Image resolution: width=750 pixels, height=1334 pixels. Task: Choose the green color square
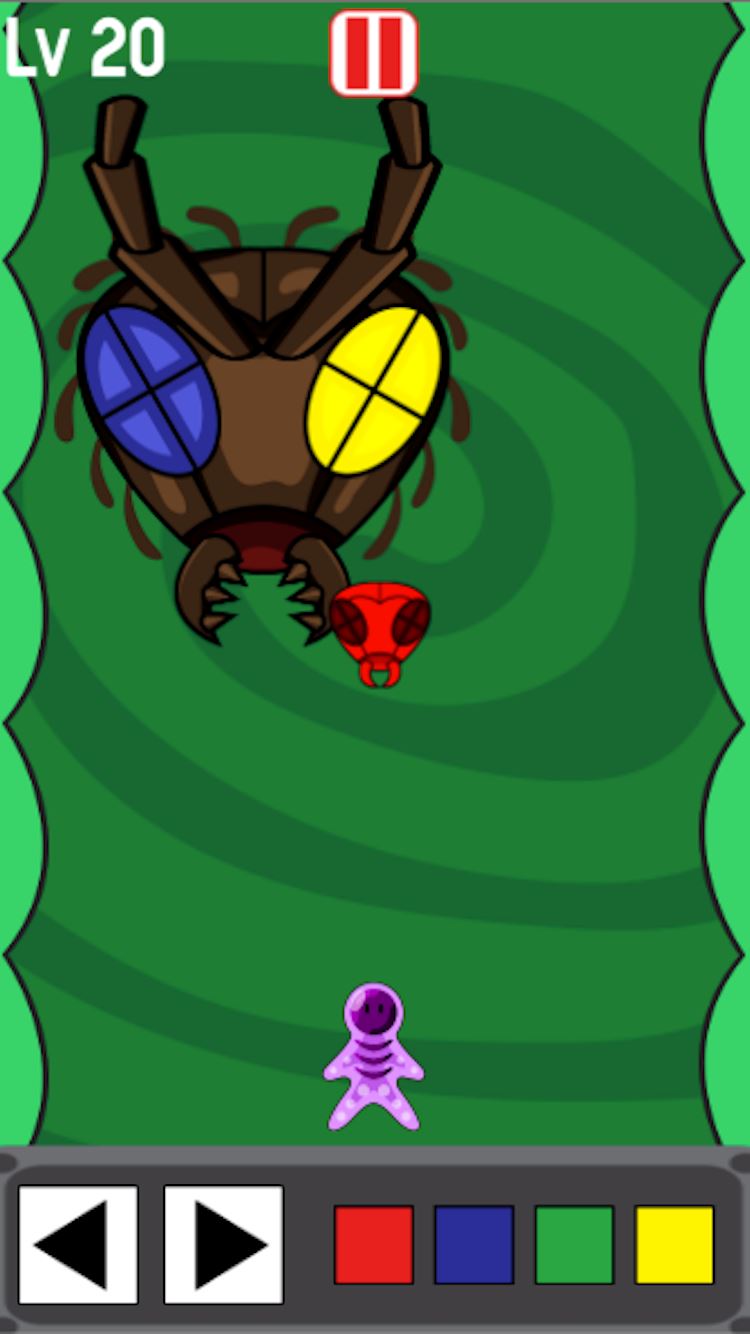point(574,1245)
